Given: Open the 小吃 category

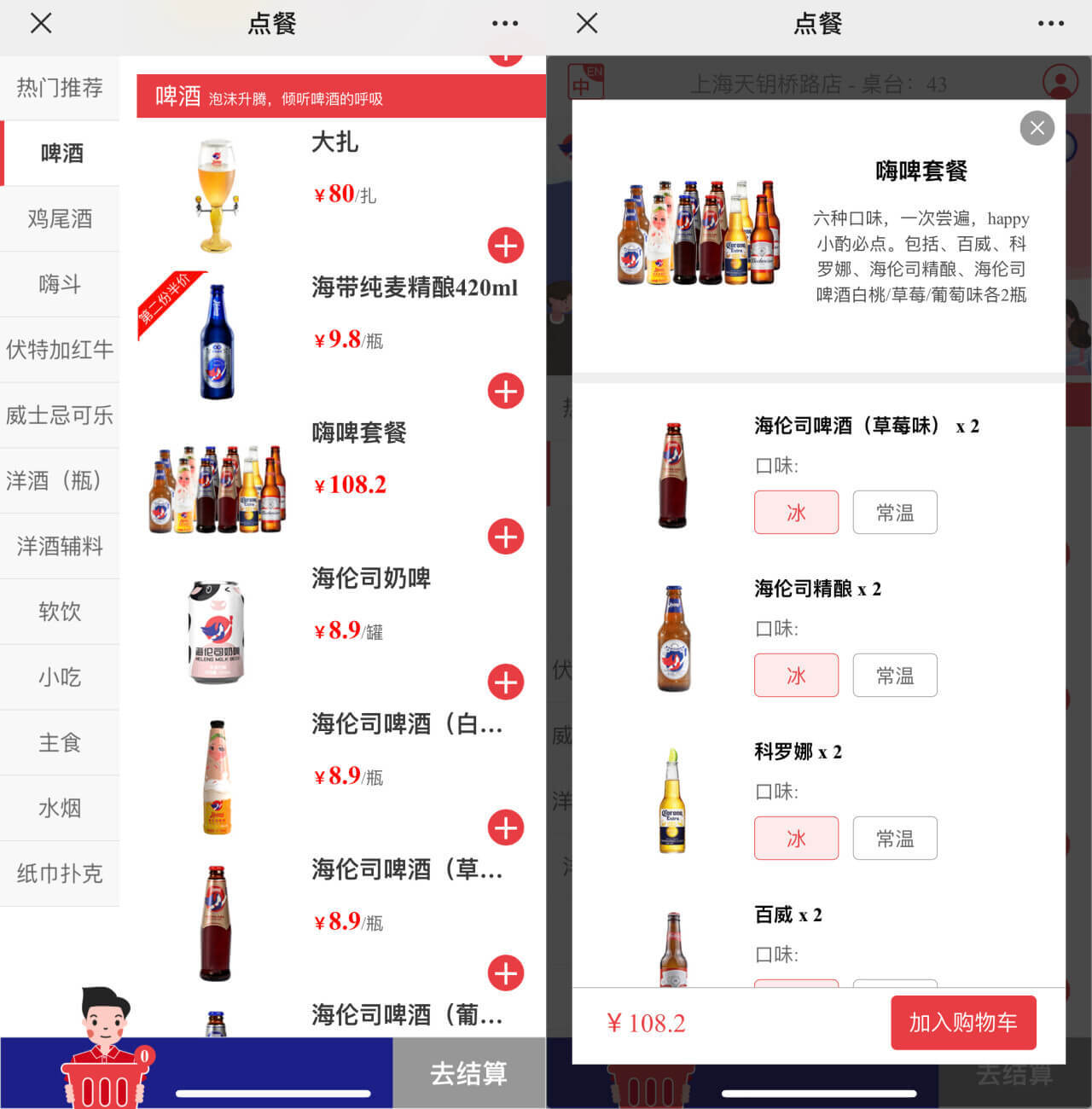Looking at the screenshot, I should [60, 677].
